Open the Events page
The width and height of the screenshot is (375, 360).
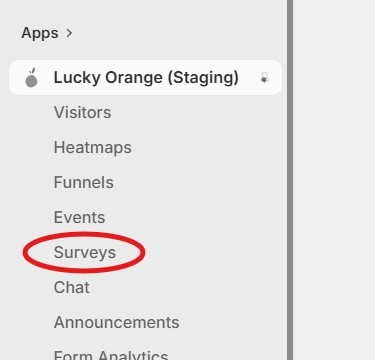tap(79, 217)
